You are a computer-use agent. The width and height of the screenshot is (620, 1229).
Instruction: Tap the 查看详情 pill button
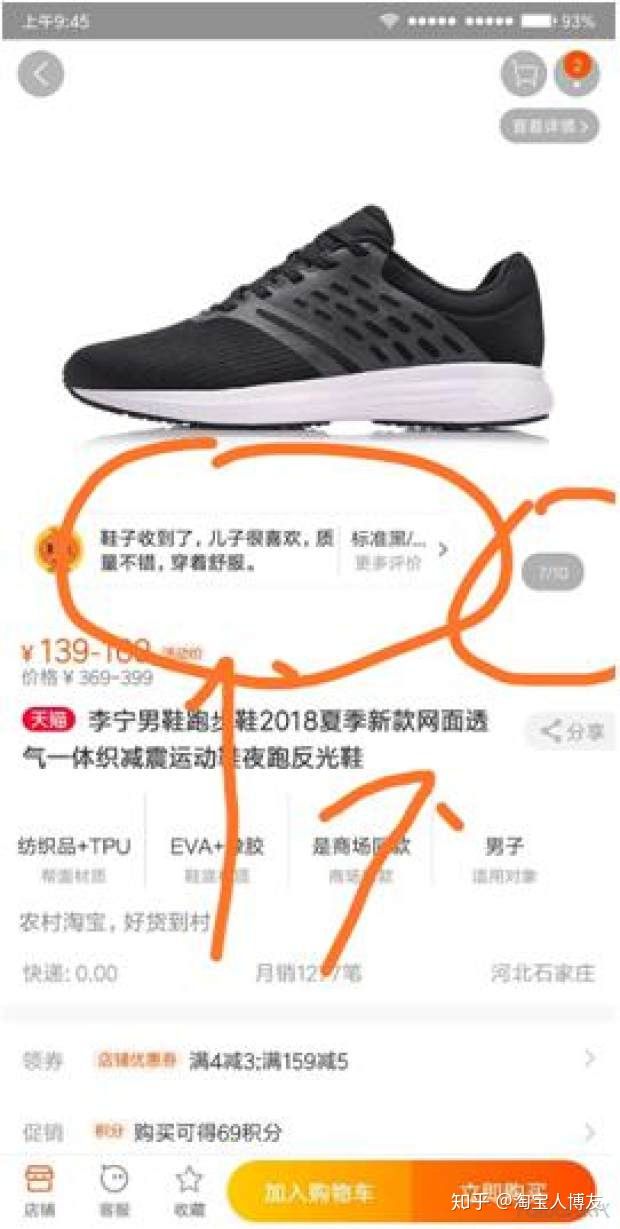point(549,126)
